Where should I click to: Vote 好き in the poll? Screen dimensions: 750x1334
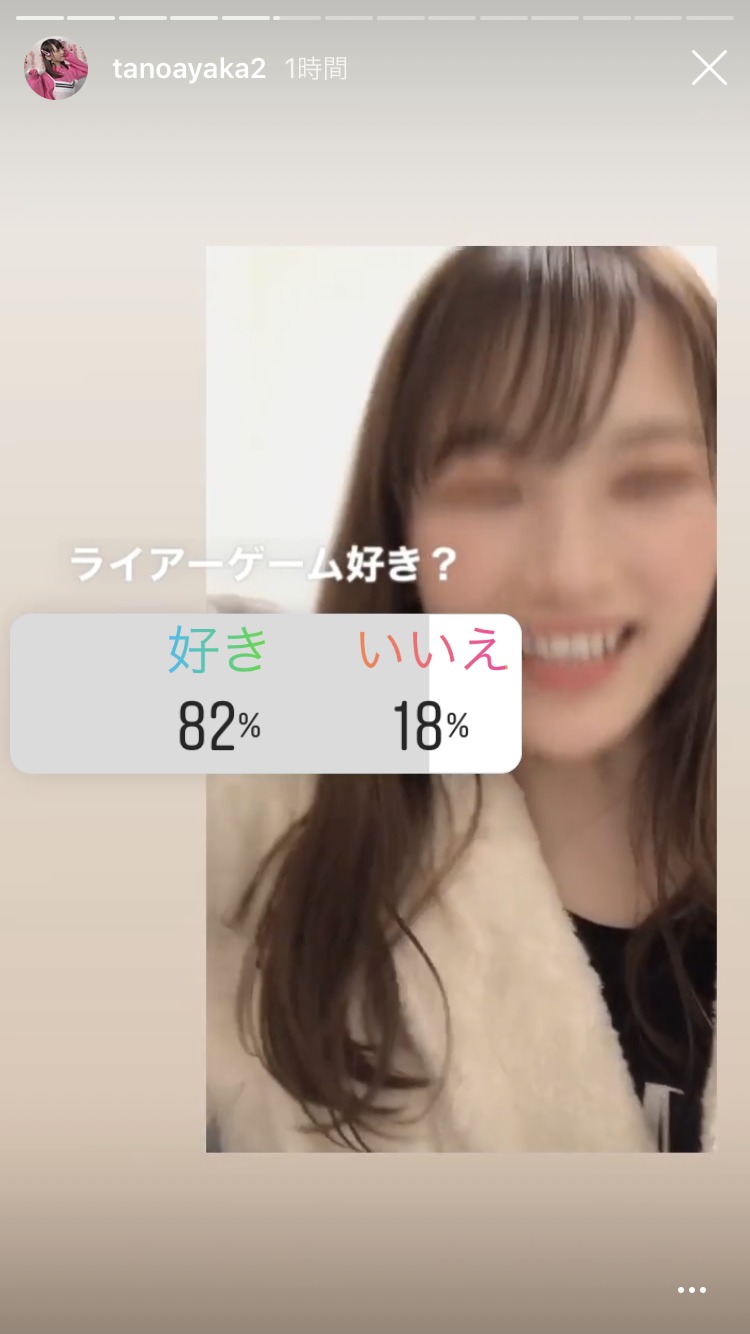[x=219, y=693]
